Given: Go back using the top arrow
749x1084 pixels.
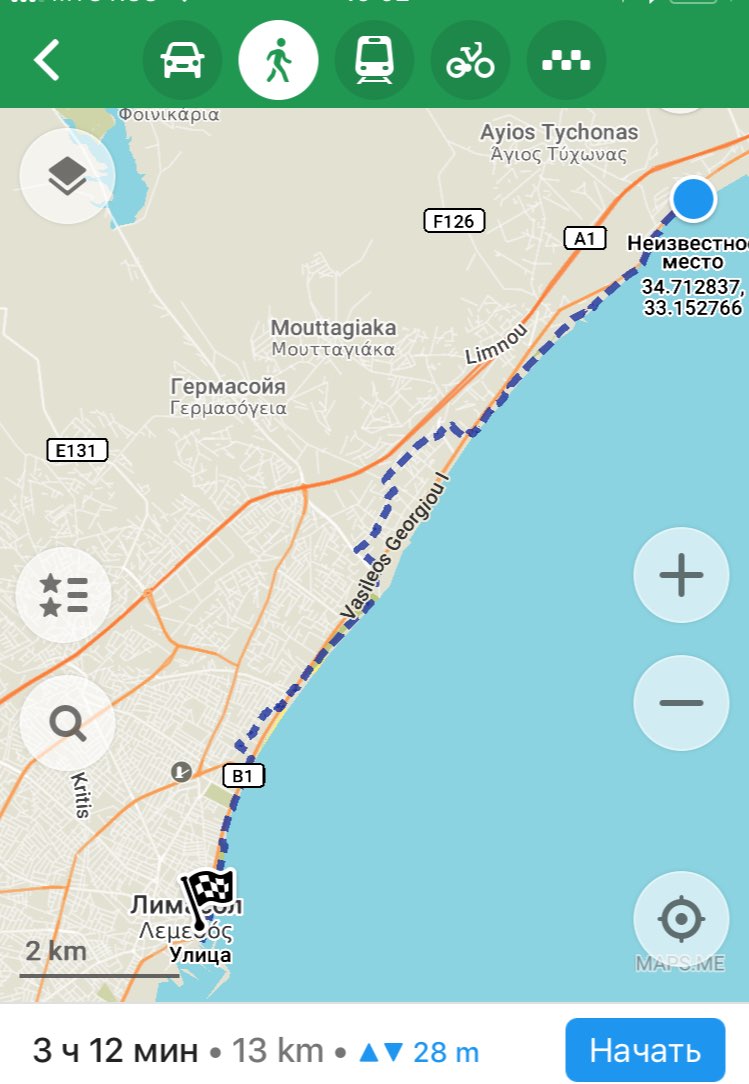Looking at the screenshot, I should pos(47,60).
